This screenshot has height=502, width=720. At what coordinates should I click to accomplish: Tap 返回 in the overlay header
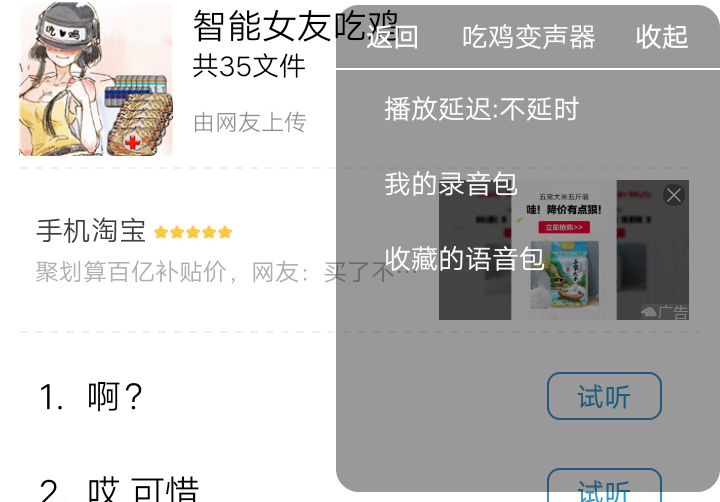click(x=393, y=37)
